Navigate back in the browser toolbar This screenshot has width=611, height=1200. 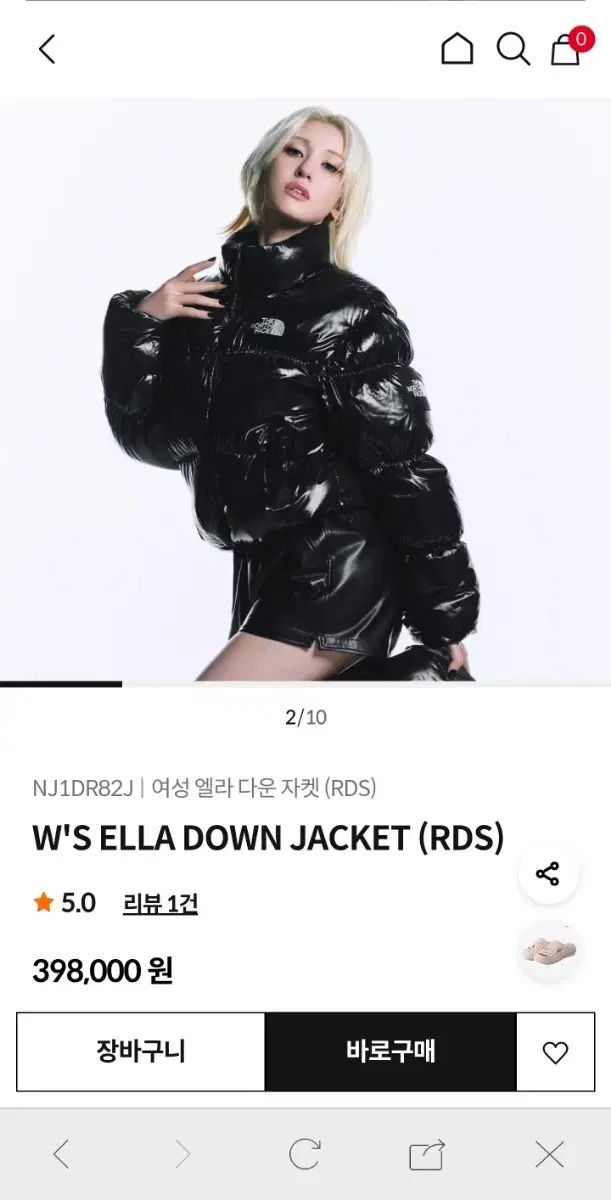pyautogui.click(x=61, y=1154)
